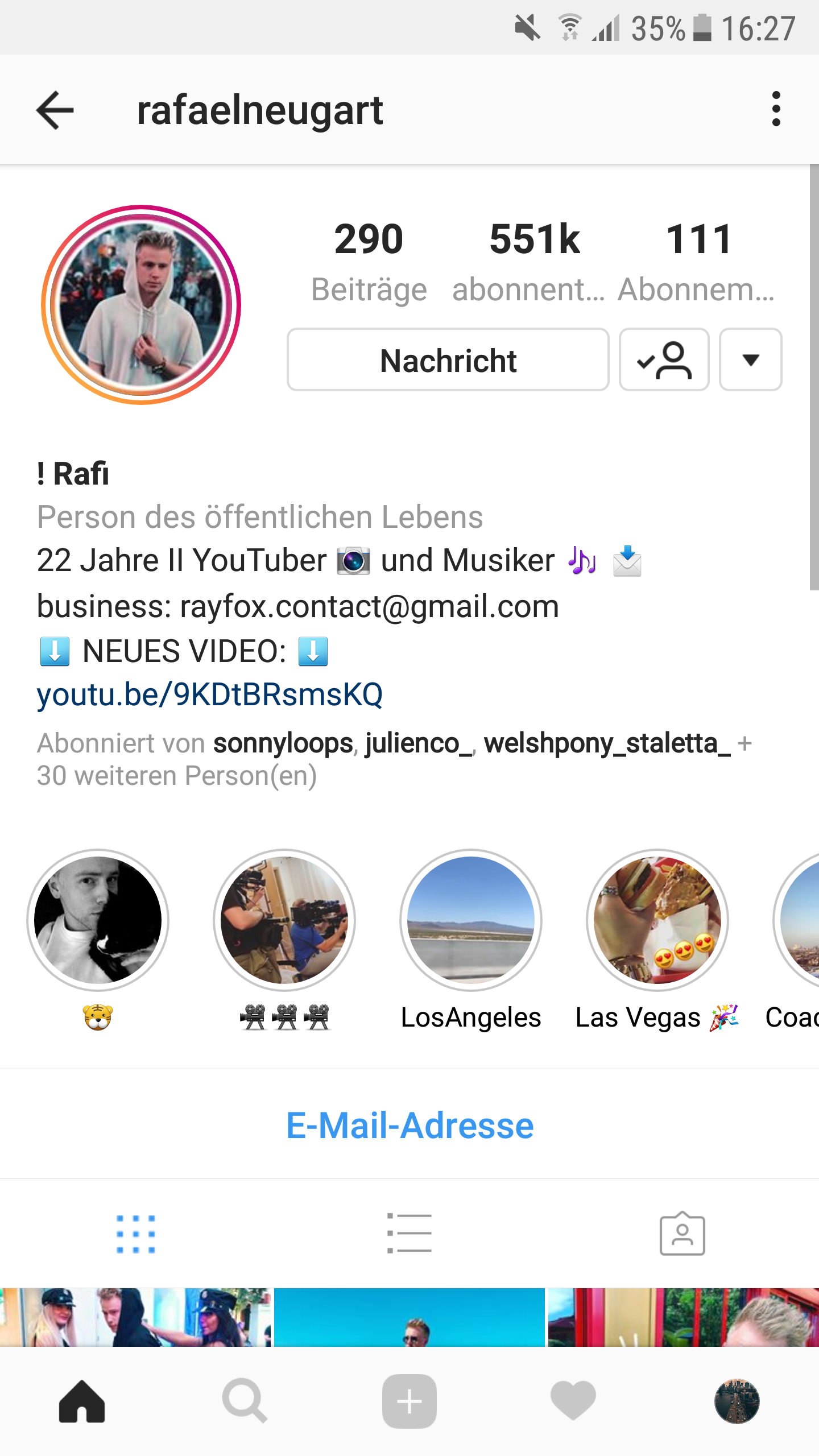Open the youtu.be/9KDtBRsmsKQ link
Screen dimensions: 819x1456
coord(209,694)
